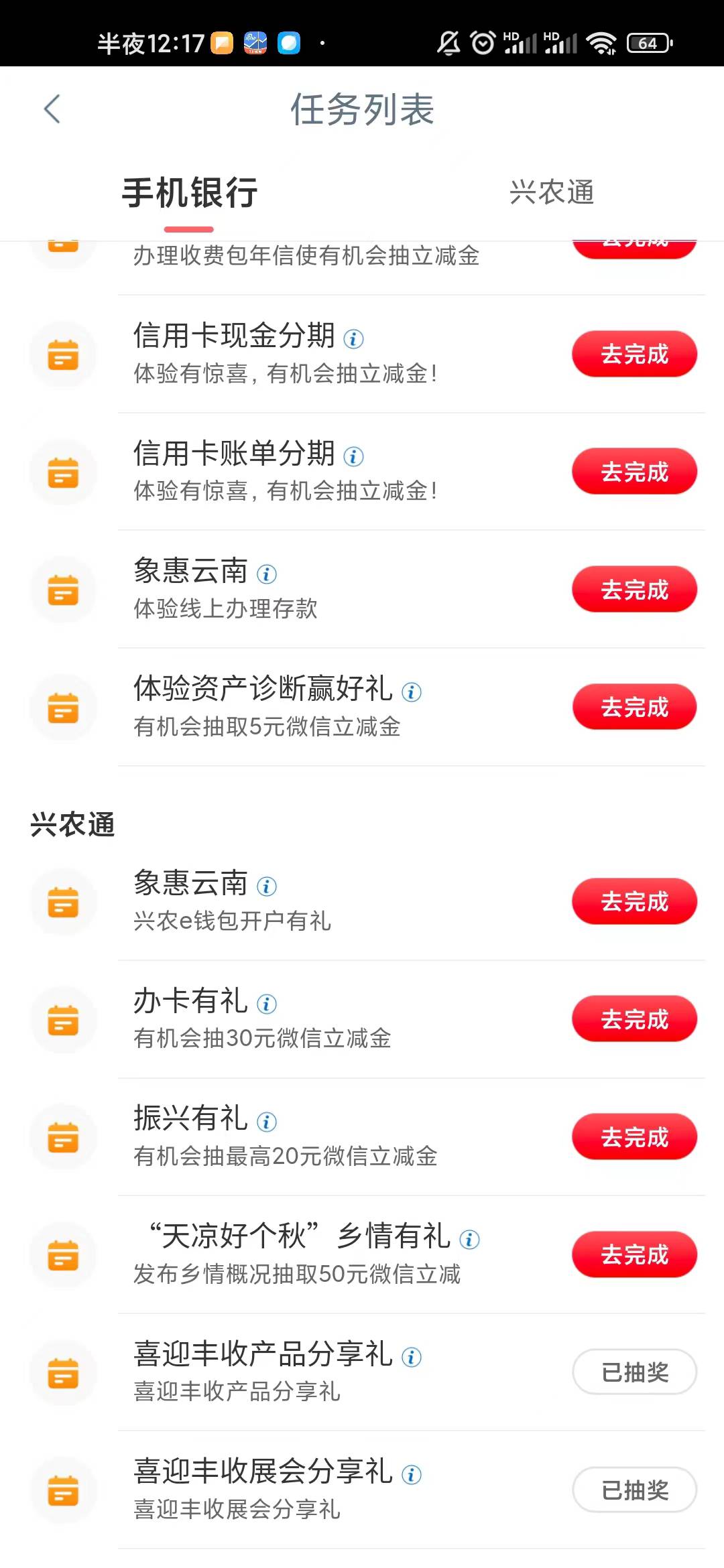View info for 体验资产诊断赢好礼
This screenshot has width=724, height=1568.
click(x=411, y=692)
